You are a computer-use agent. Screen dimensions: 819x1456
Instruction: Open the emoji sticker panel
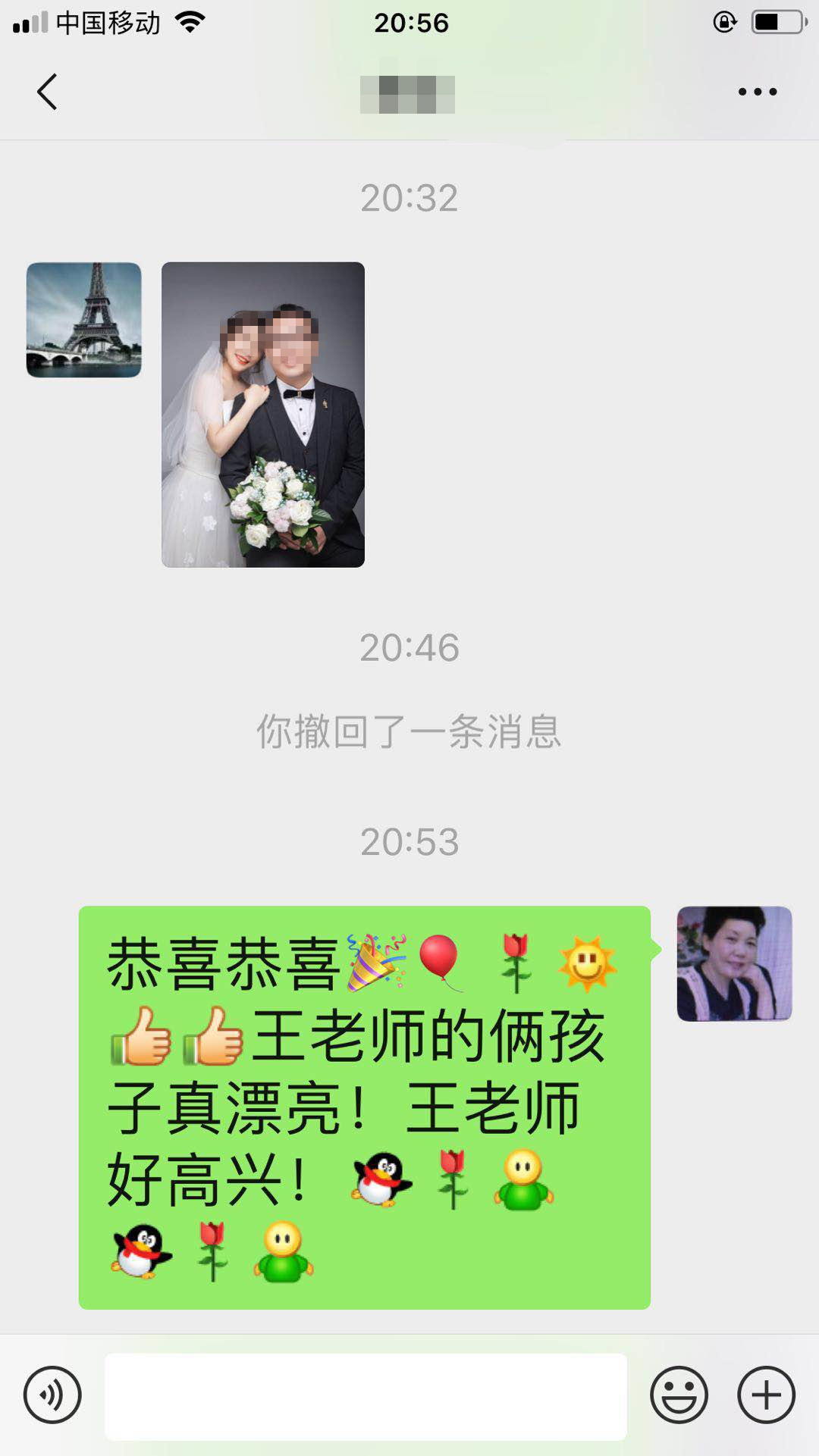(679, 1395)
